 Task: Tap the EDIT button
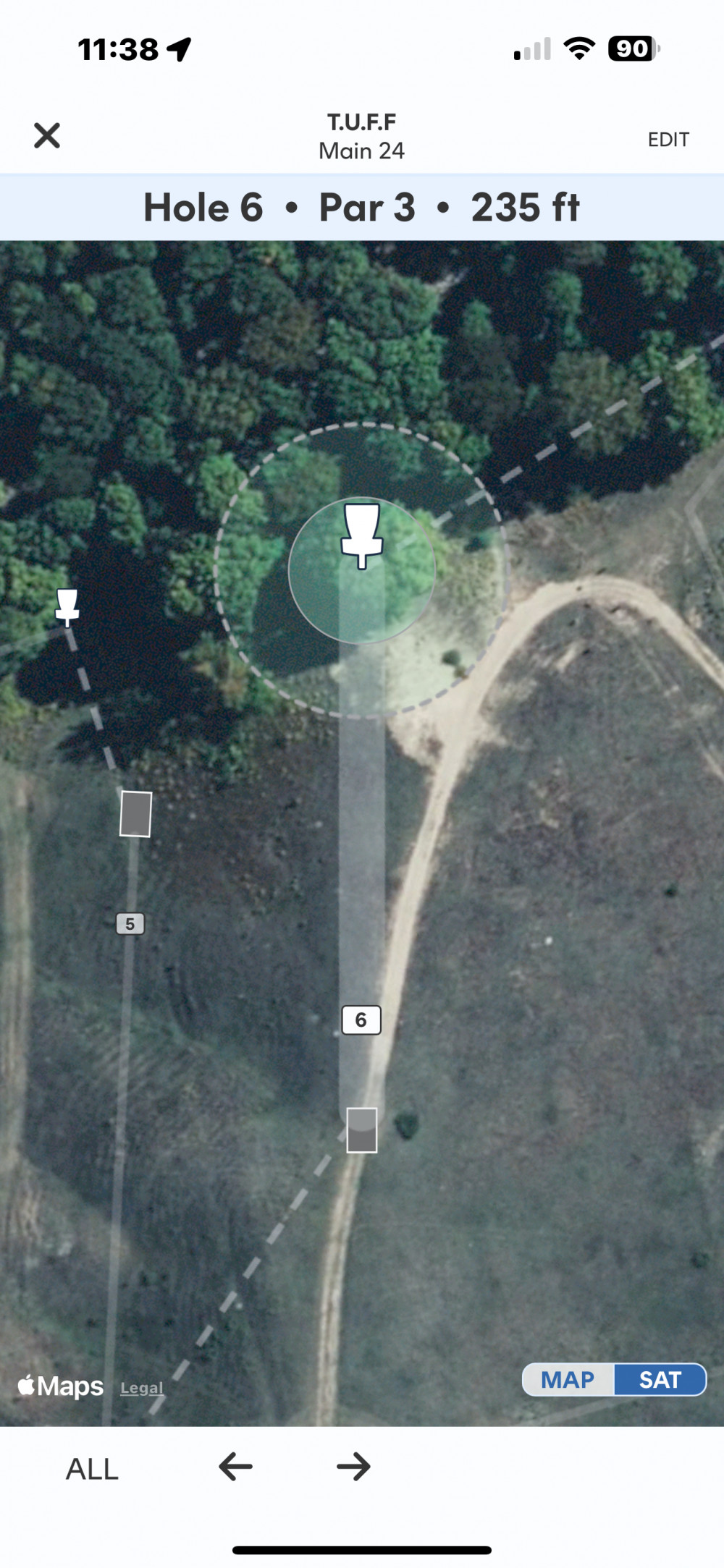tap(668, 140)
